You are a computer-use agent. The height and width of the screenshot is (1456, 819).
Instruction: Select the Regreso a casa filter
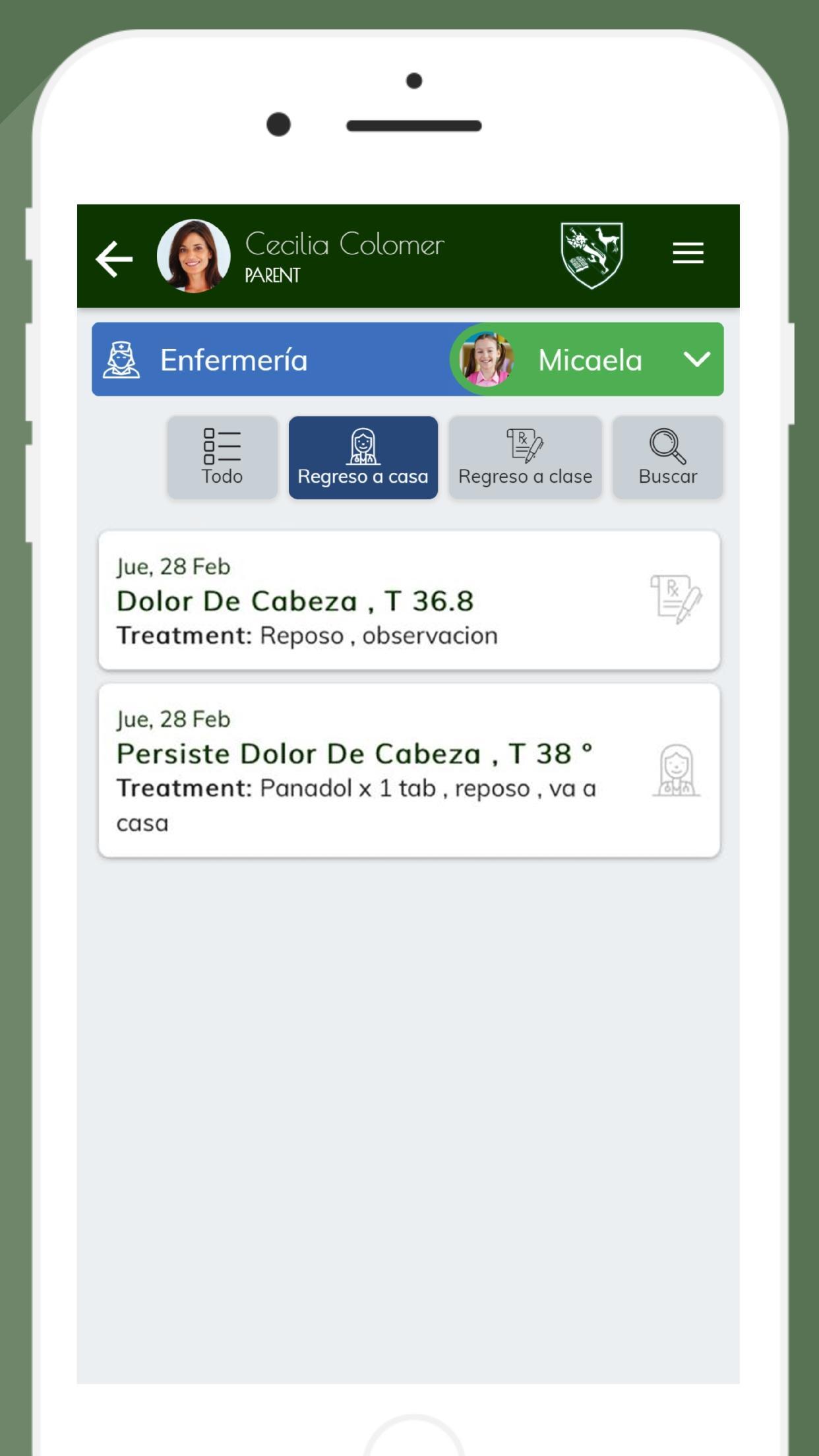363,457
